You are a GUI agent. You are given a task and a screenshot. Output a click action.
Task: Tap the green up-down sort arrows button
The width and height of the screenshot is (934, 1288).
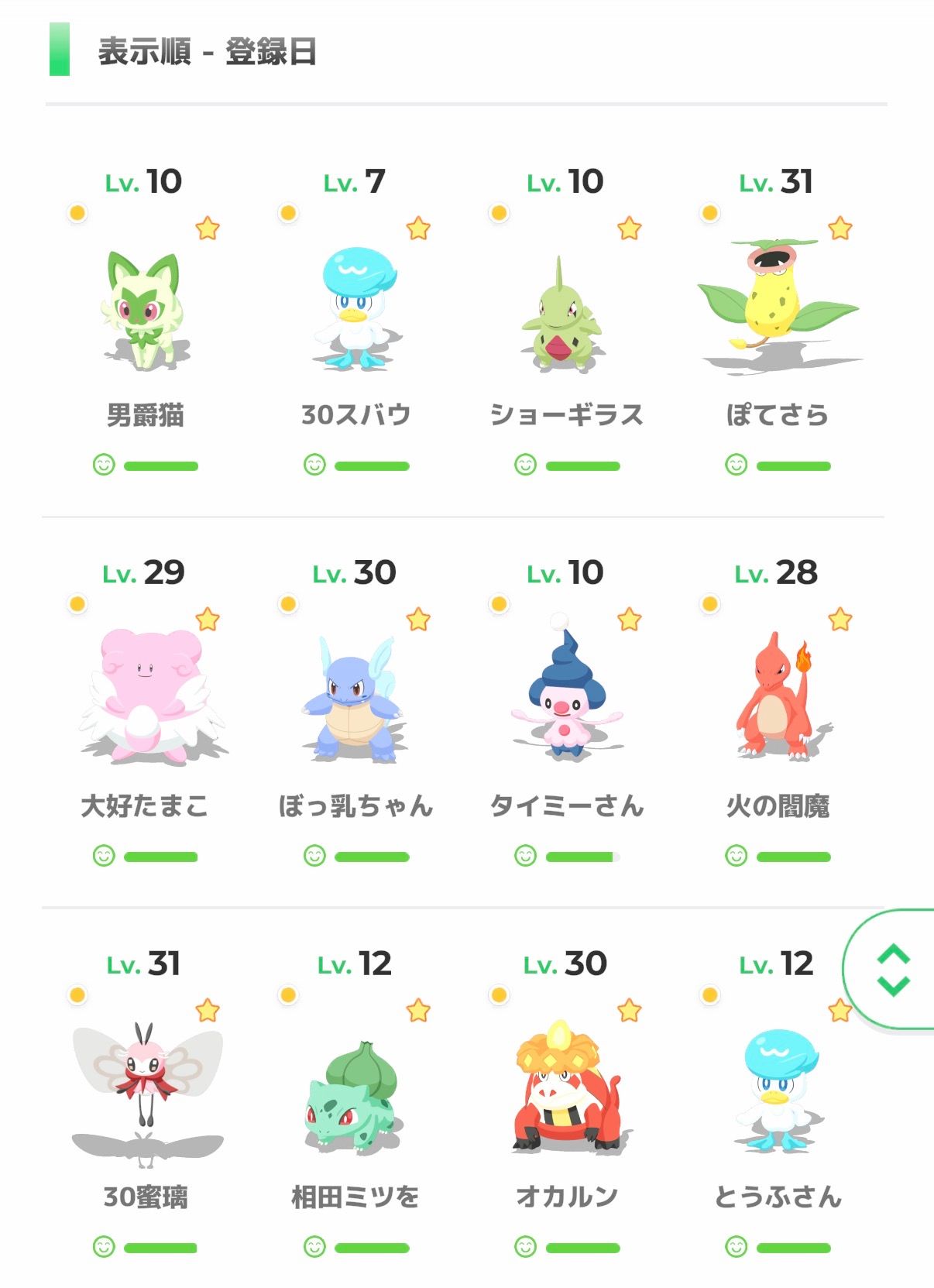point(893,969)
